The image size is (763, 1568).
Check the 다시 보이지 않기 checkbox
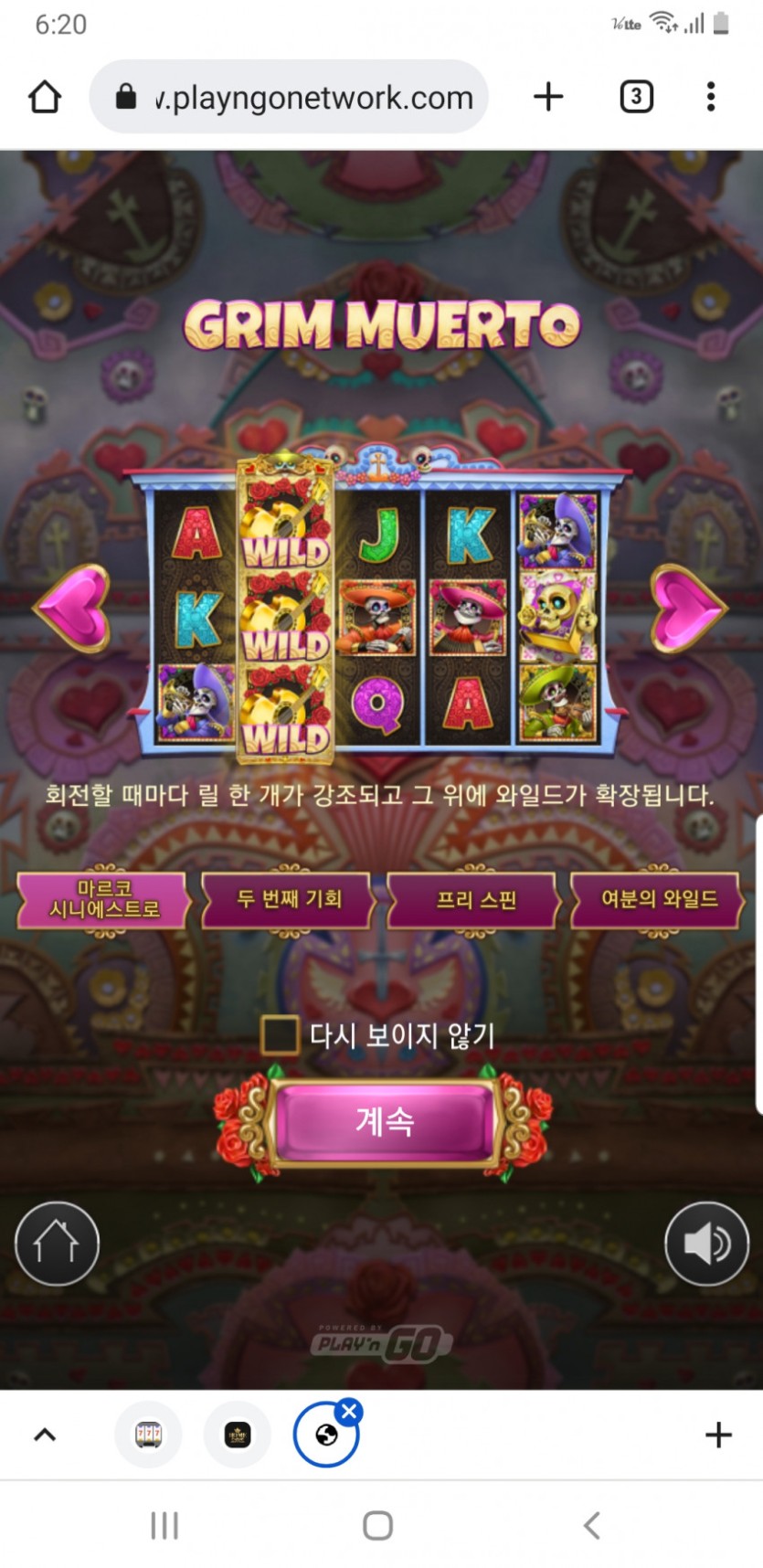(280, 1035)
